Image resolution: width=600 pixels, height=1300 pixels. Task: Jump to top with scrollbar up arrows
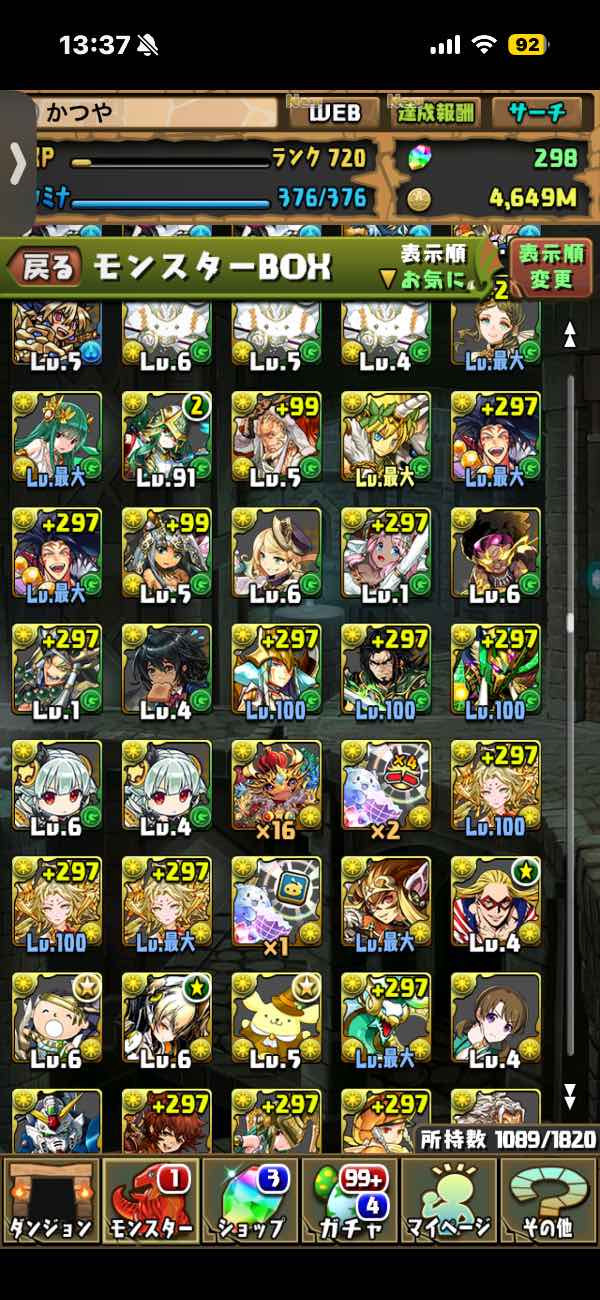[x=570, y=335]
